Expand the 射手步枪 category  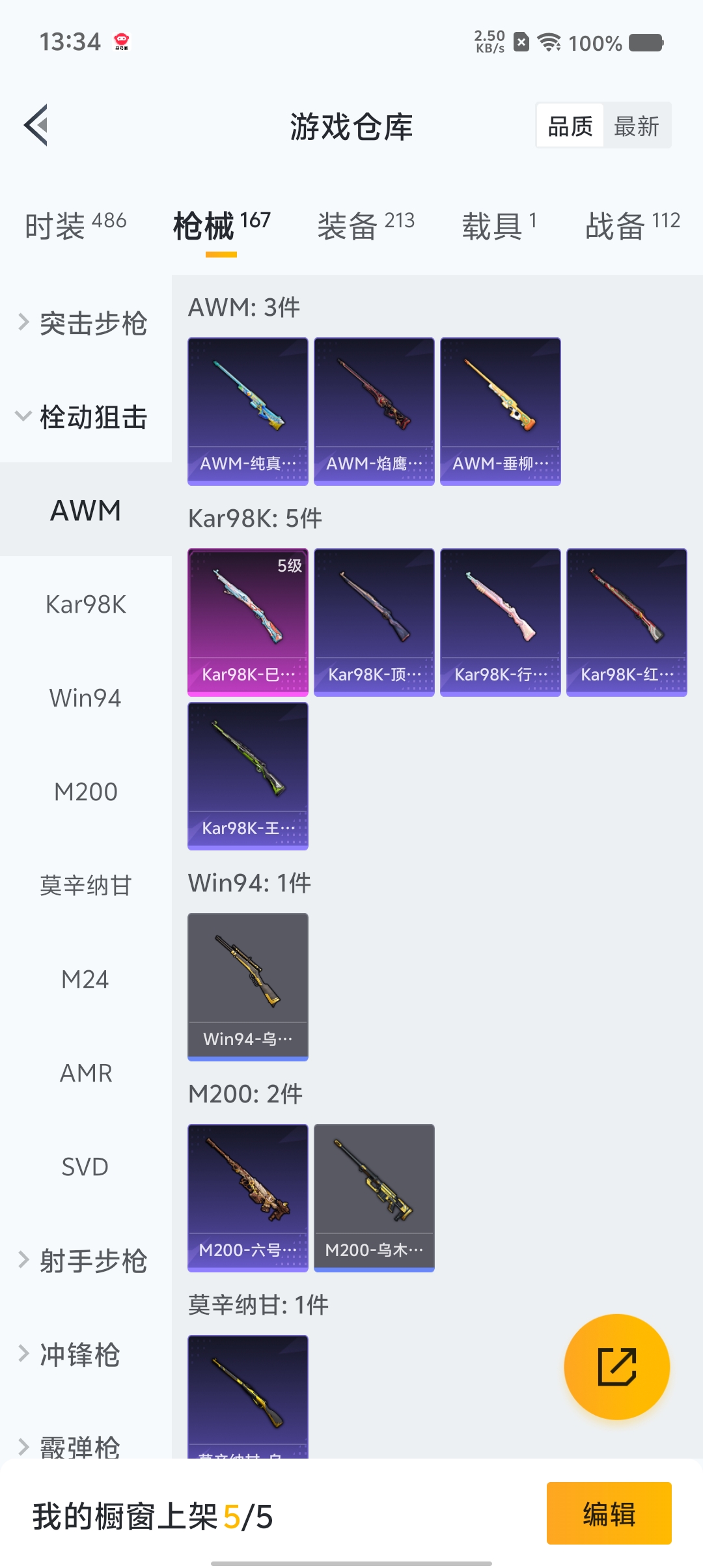click(85, 1261)
